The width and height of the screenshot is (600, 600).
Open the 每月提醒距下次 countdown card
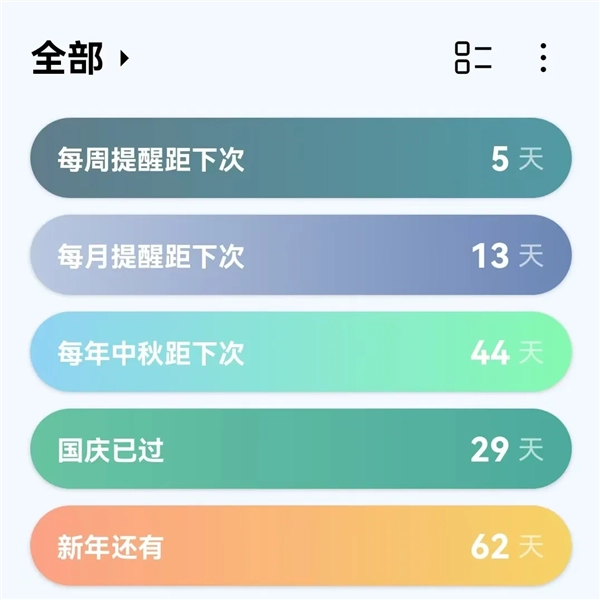pos(300,256)
